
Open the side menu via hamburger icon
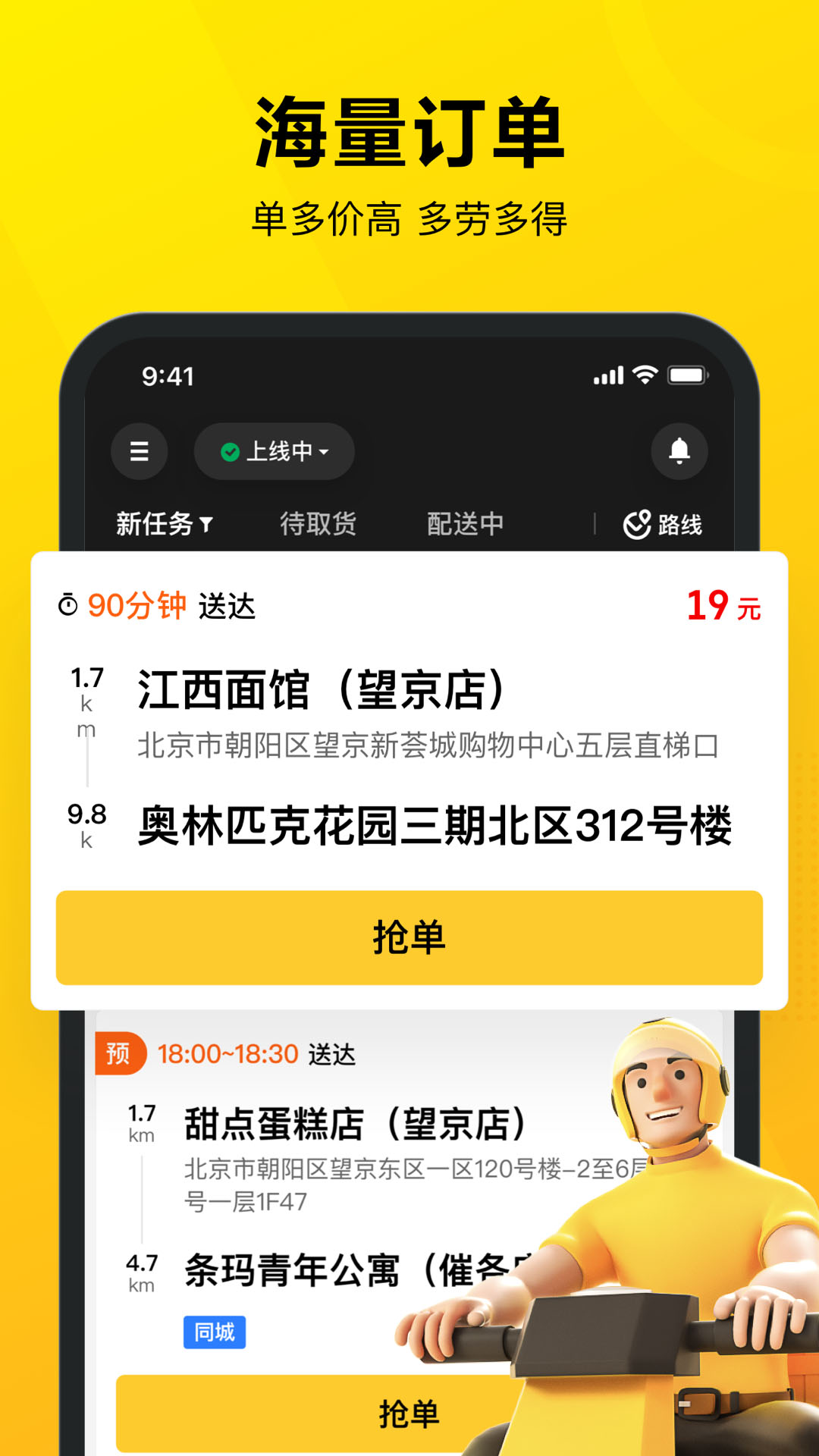140,452
